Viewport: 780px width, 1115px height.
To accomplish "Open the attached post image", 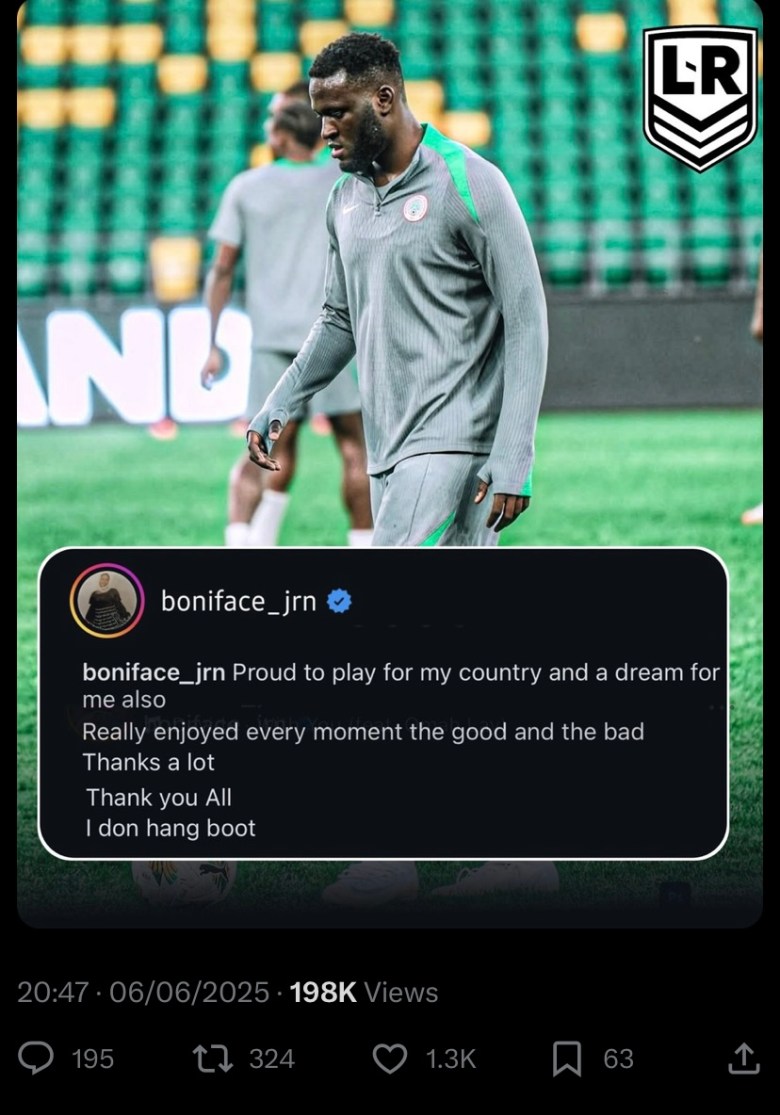I will click(390, 464).
